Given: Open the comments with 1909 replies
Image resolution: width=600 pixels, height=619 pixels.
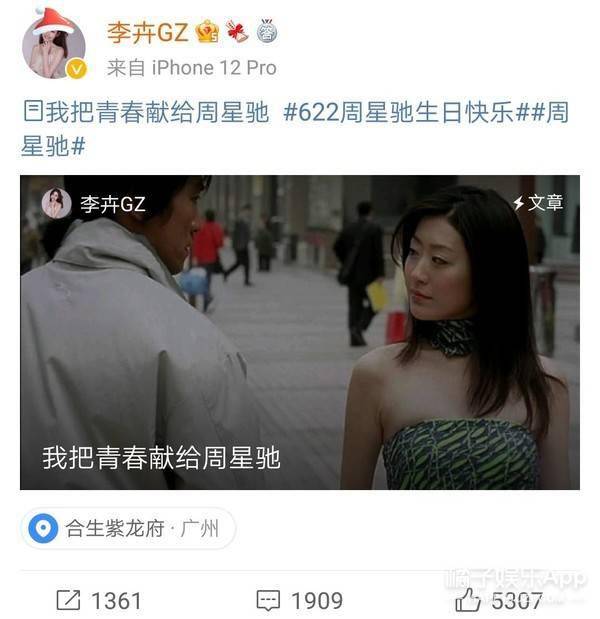Looking at the screenshot, I should pos(299,600).
